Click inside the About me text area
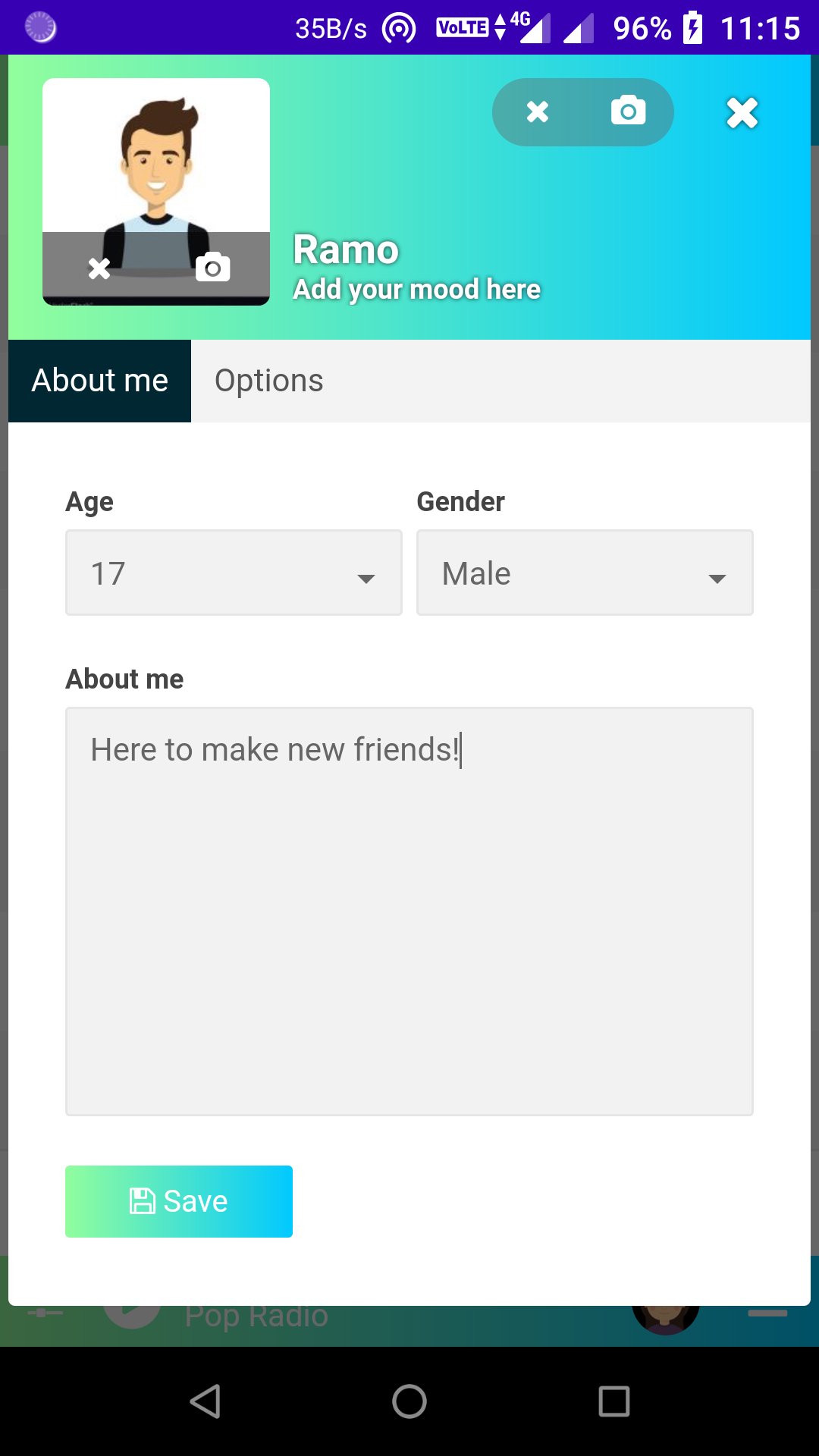The image size is (819, 1456). coord(409,910)
